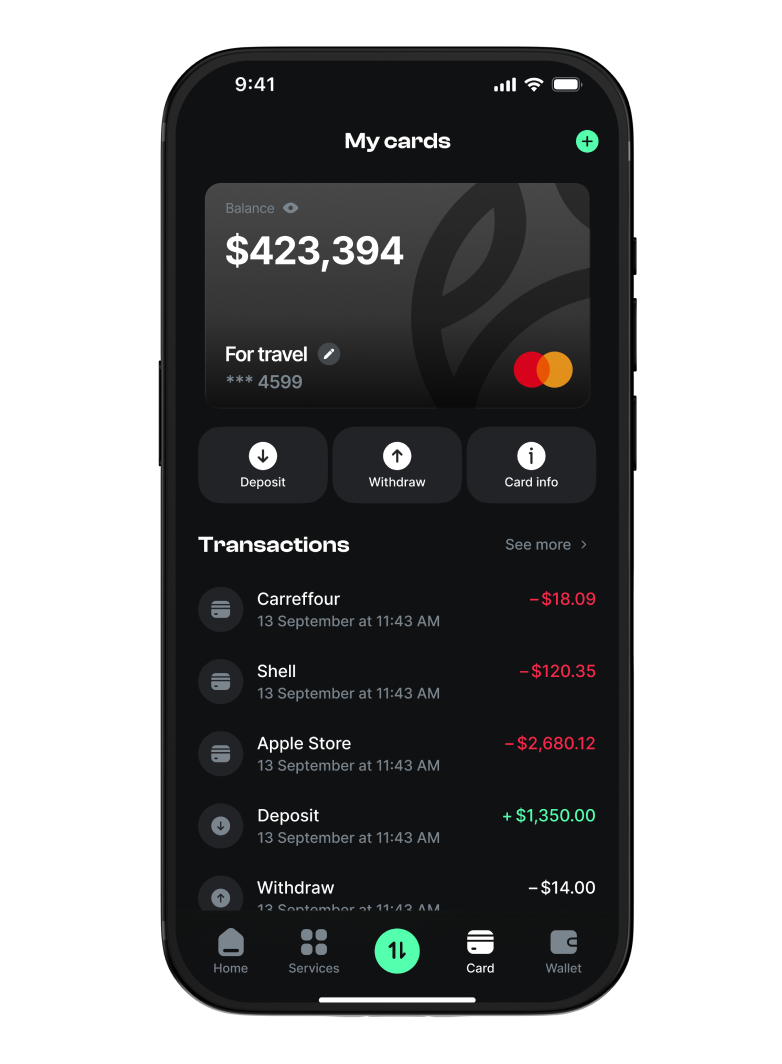This screenshot has height=1064, width=782.
Task: Select the Card tab
Action: click(x=480, y=951)
